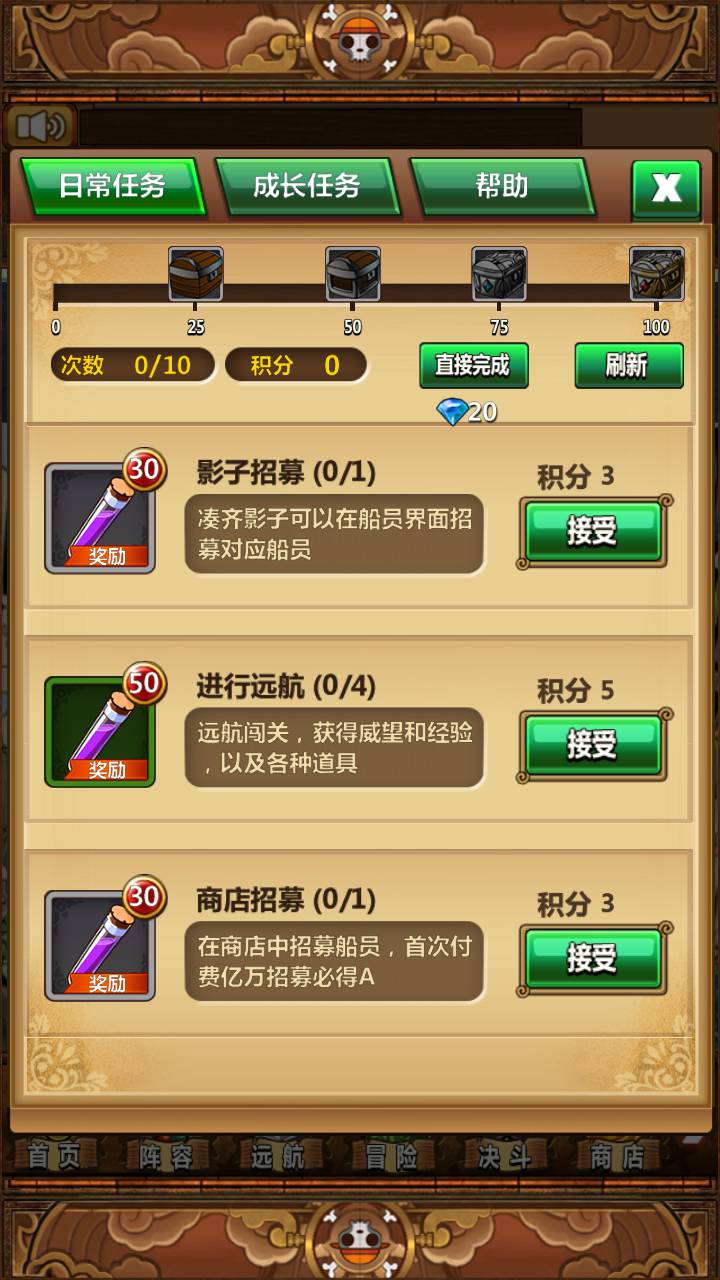
Task: Open the 100-point treasure chest
Action: [657, 274]
